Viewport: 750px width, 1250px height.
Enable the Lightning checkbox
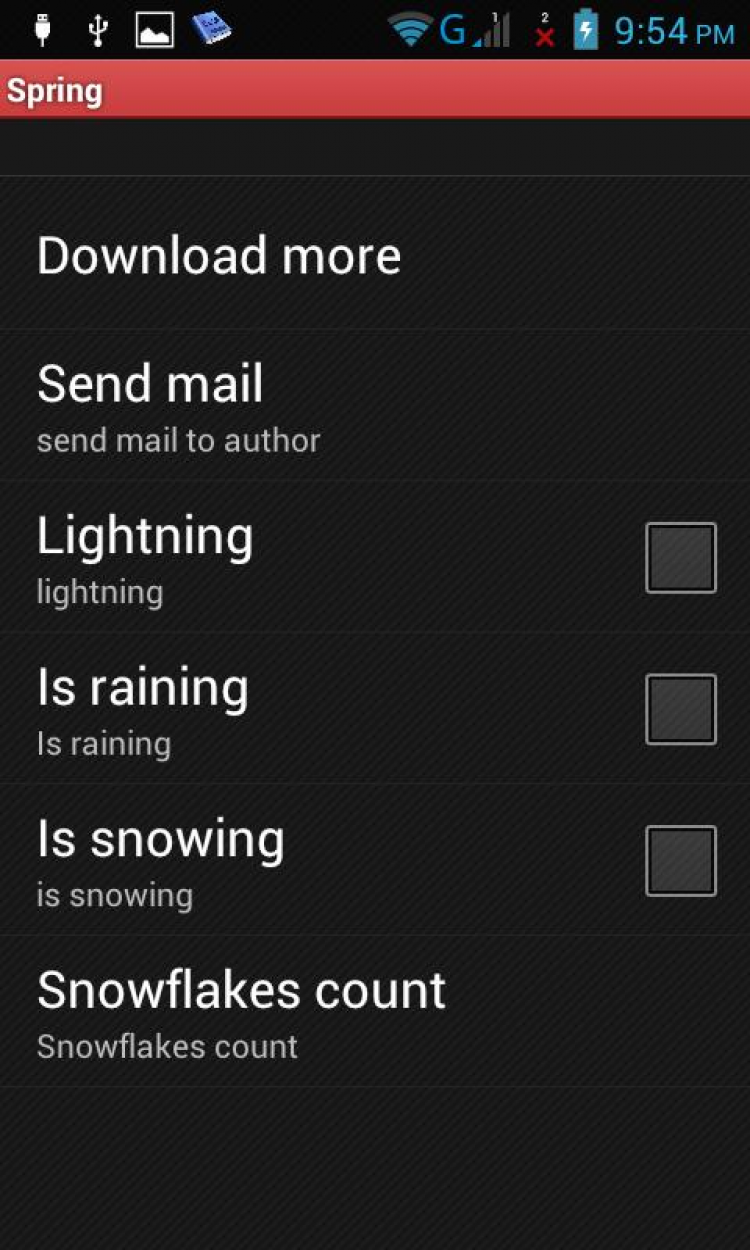coord(680,558)
